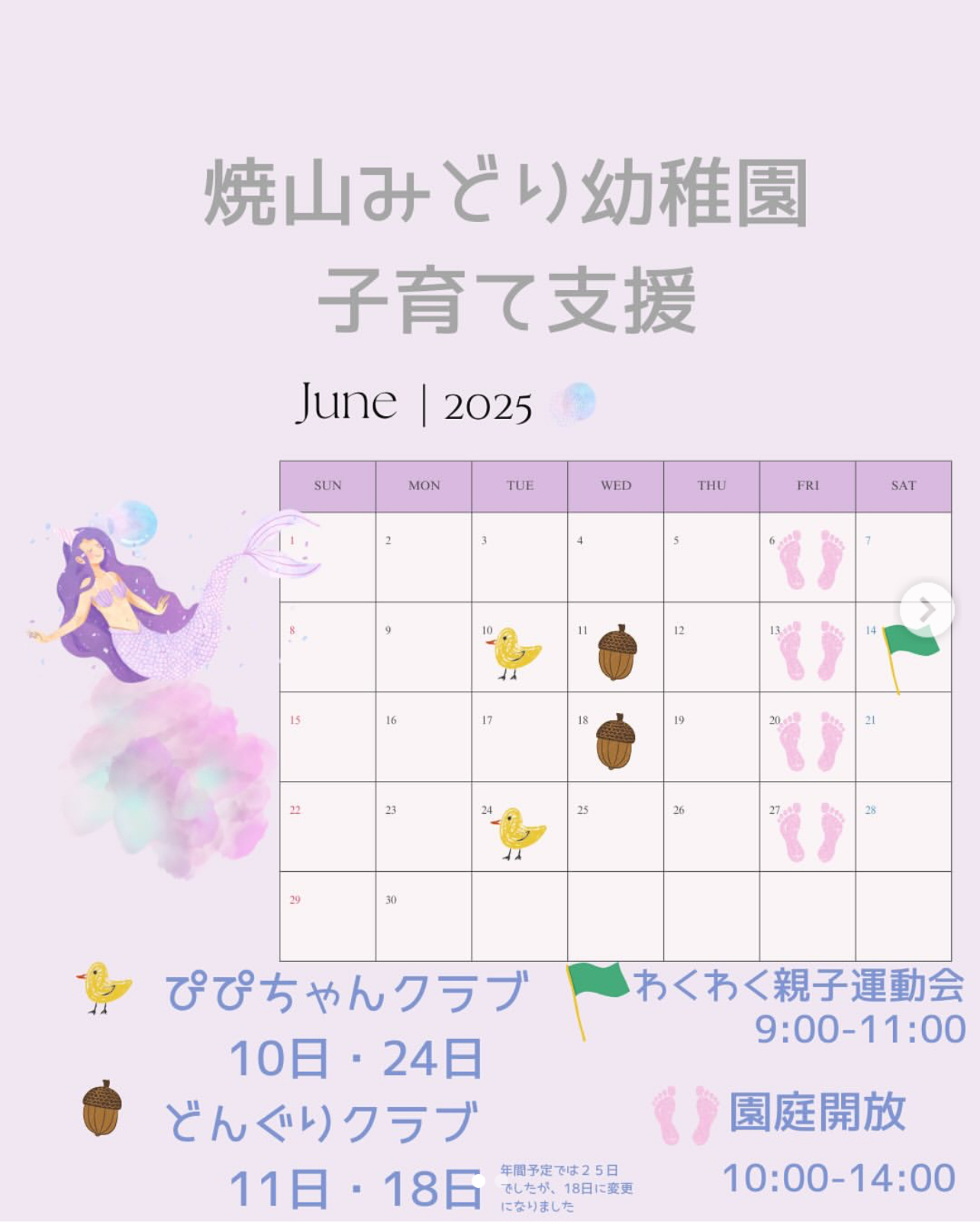The width and height of the screenshot is (980, 1223).
Task: Select the second page indicator dot
Action: click(501, 1181)
